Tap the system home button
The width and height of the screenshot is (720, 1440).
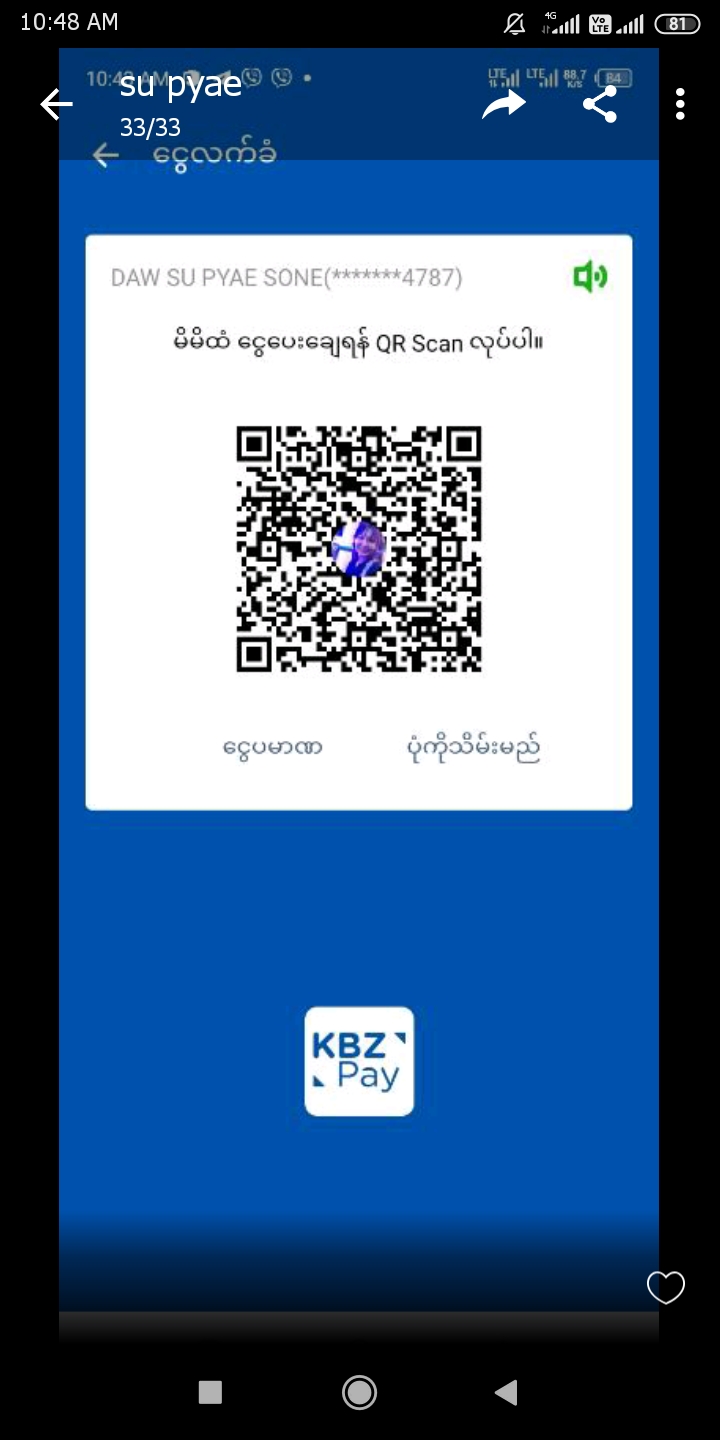pyautogui.click(x=359, y=1392)
